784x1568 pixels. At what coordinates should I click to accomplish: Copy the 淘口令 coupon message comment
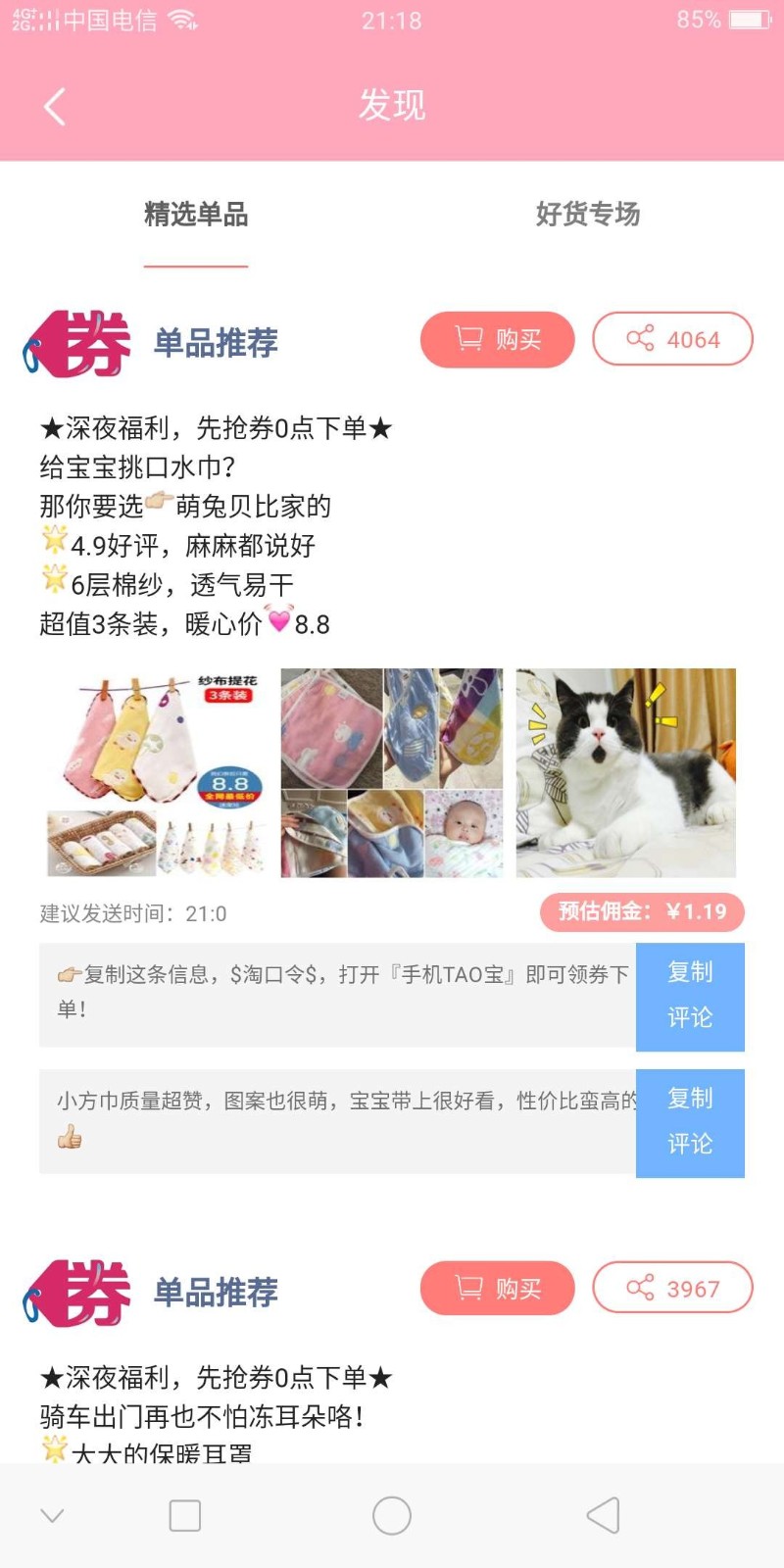[690, 996]
